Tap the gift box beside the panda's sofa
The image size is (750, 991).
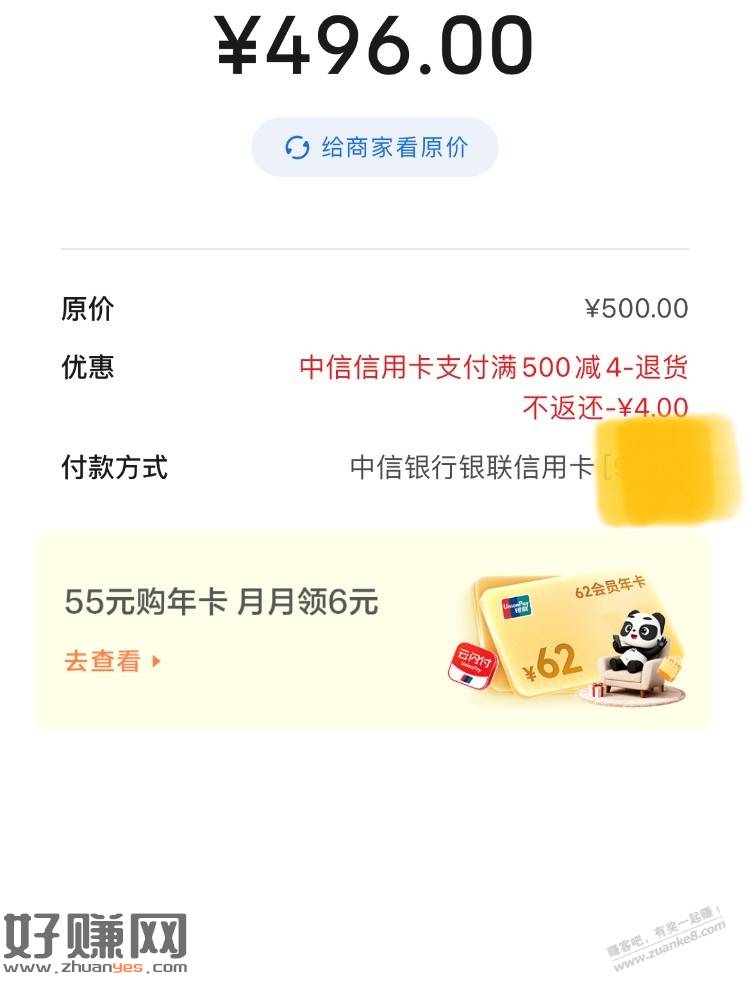click(598, 691)
